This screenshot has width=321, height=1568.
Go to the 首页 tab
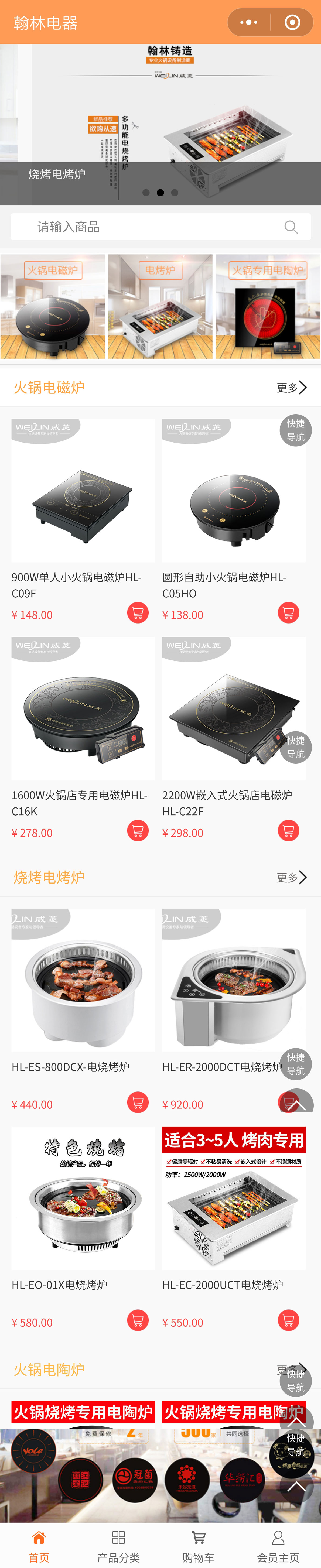pyautogui.click(x=39, y=1546)
